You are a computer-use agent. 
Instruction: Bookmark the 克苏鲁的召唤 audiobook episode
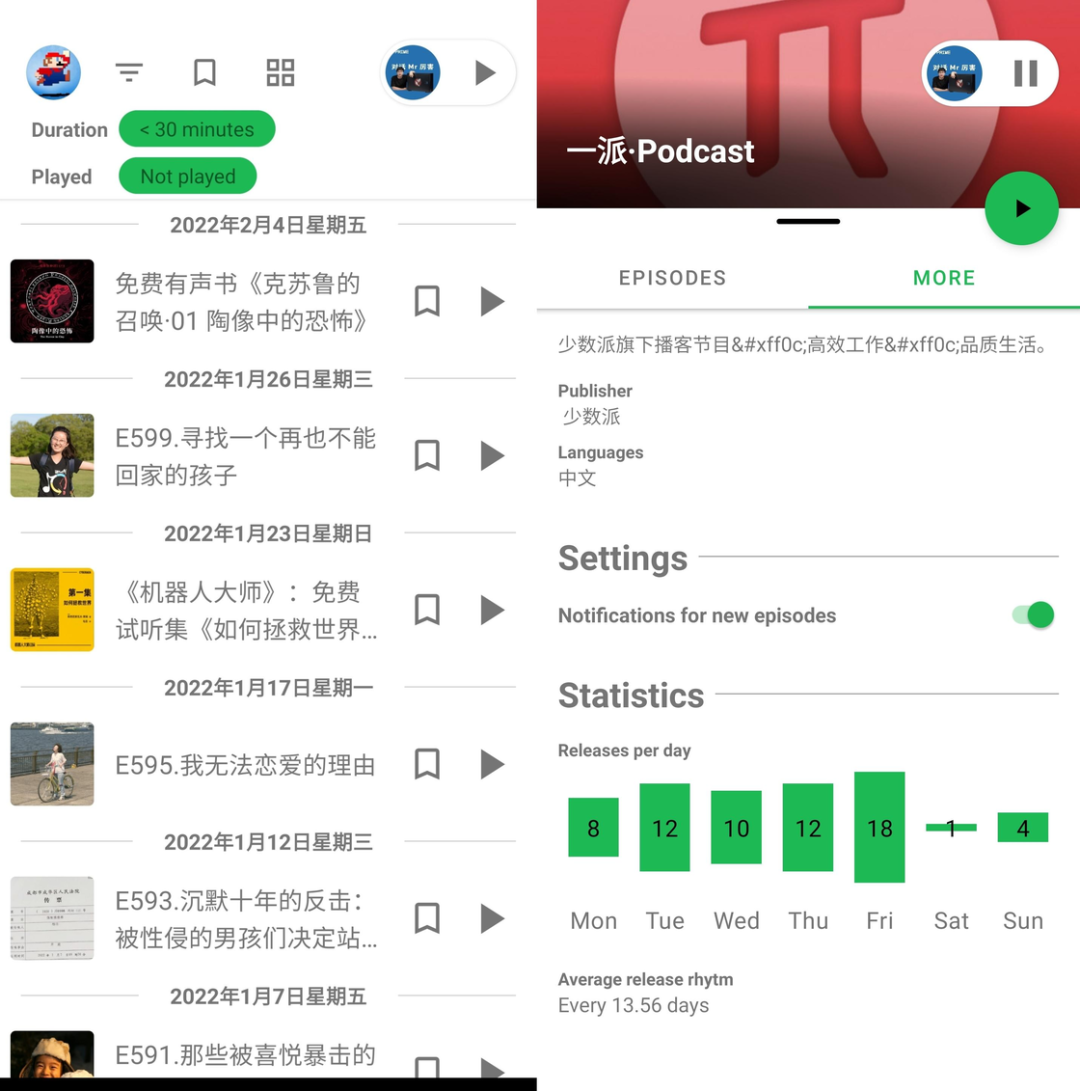pyautogui.click(x=427, y=301)
